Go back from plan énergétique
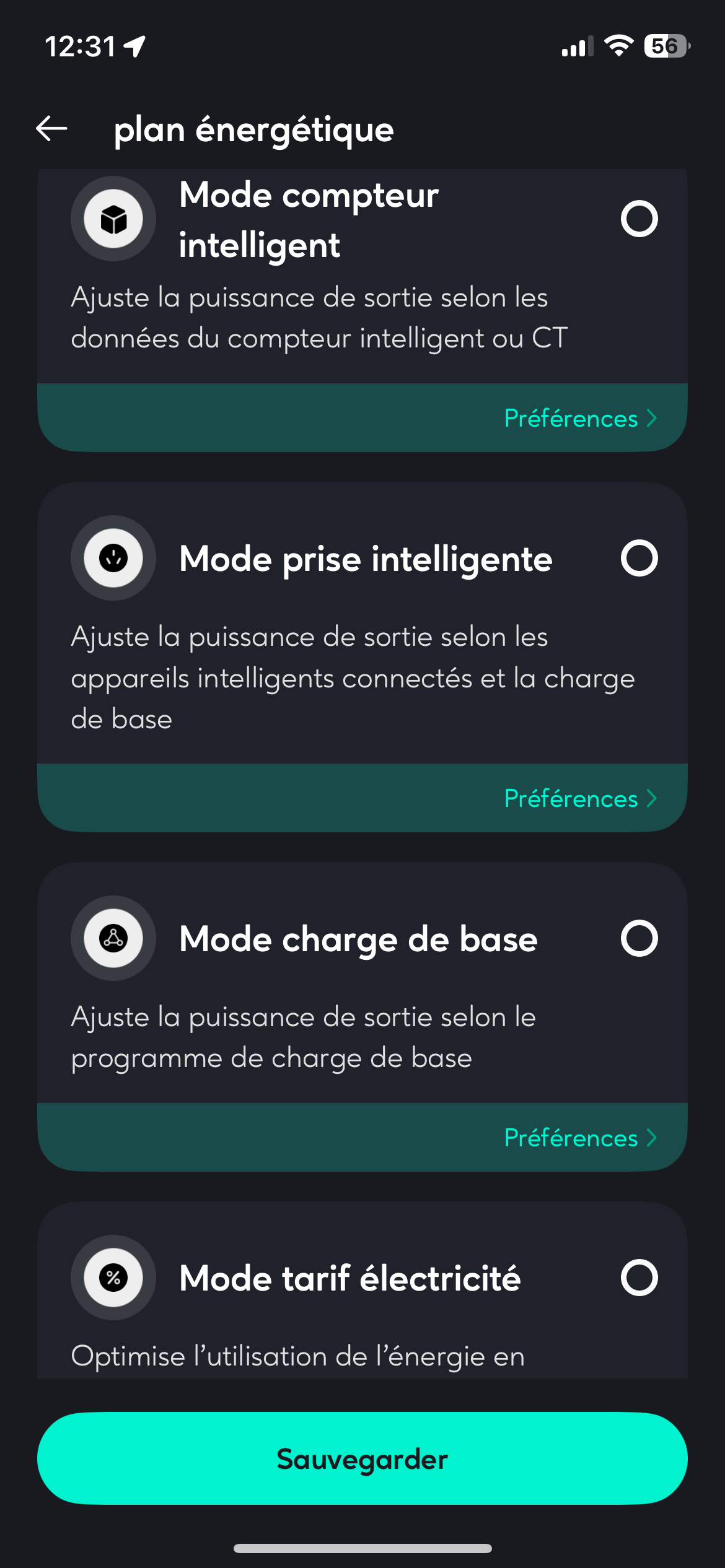The image size is (725, 1568). coord(52,129)
